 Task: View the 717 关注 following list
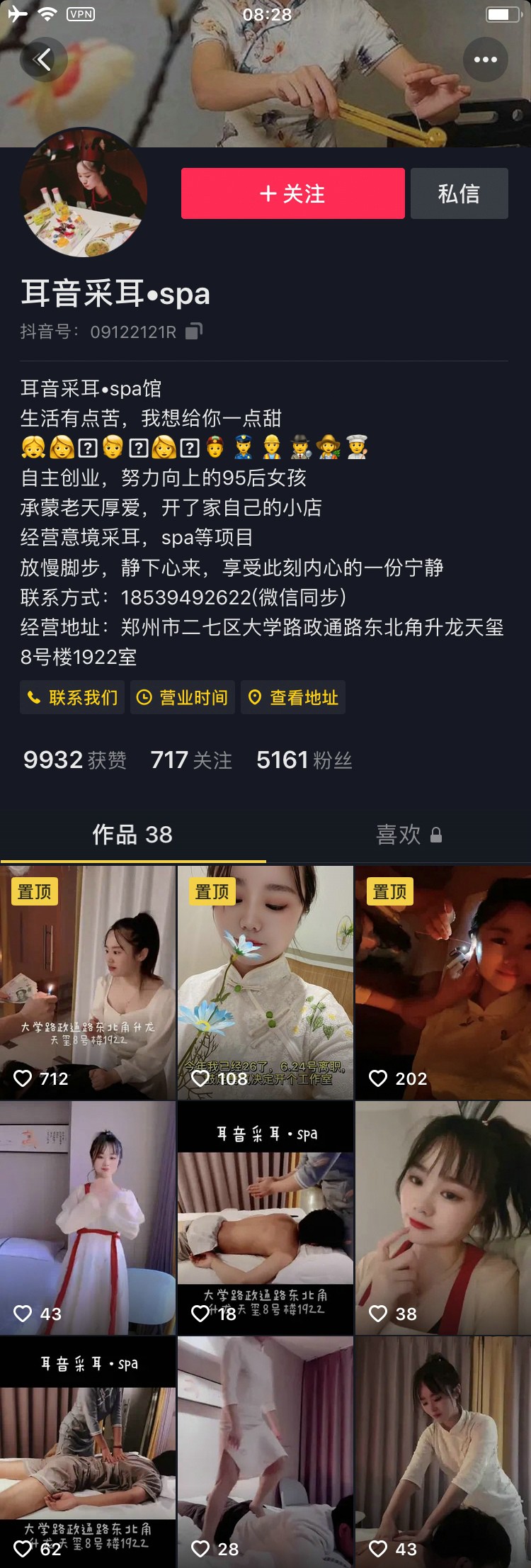[x=191, y=760]
